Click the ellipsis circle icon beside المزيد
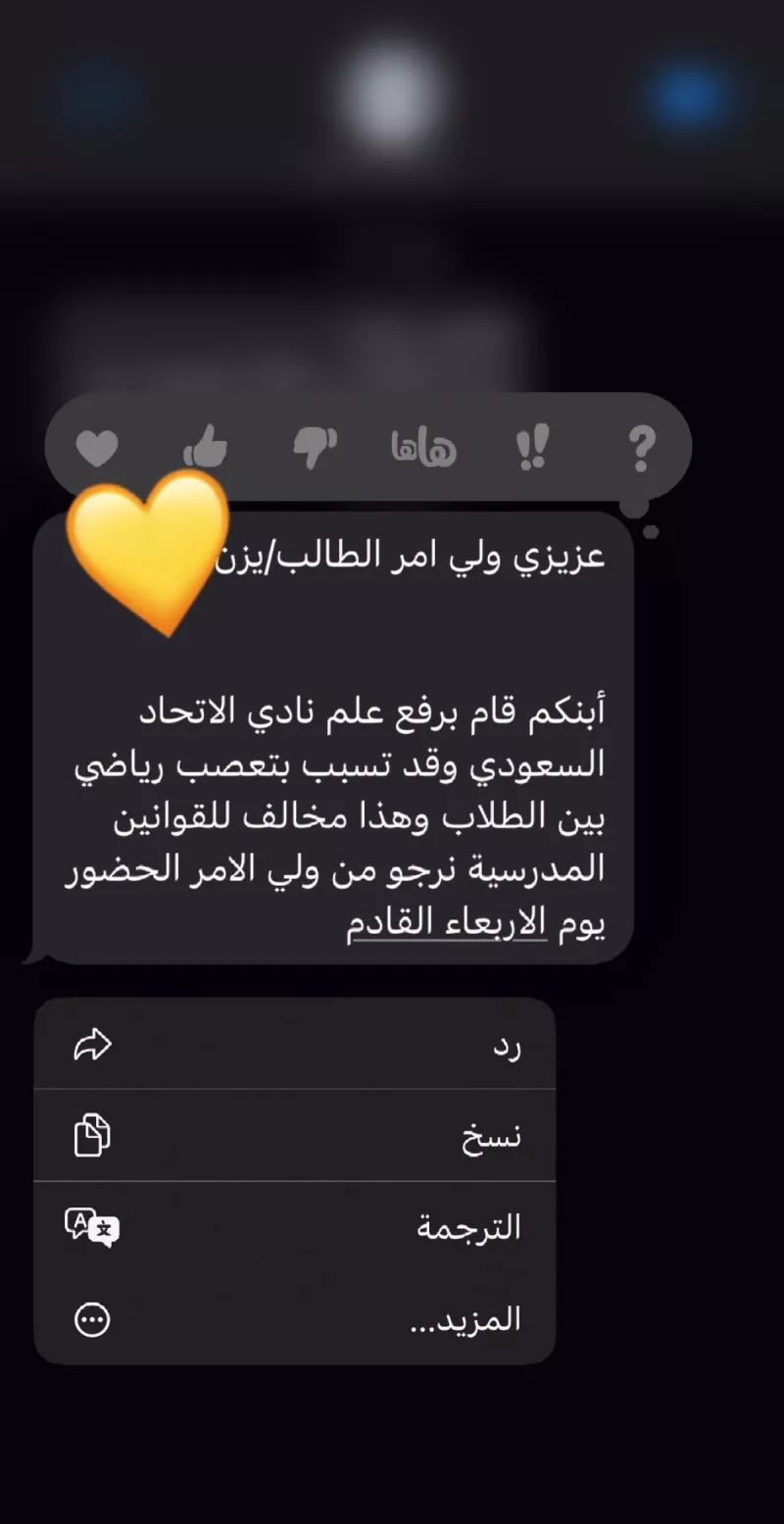Viewport: 784px width, 1524px height. 91,1318
